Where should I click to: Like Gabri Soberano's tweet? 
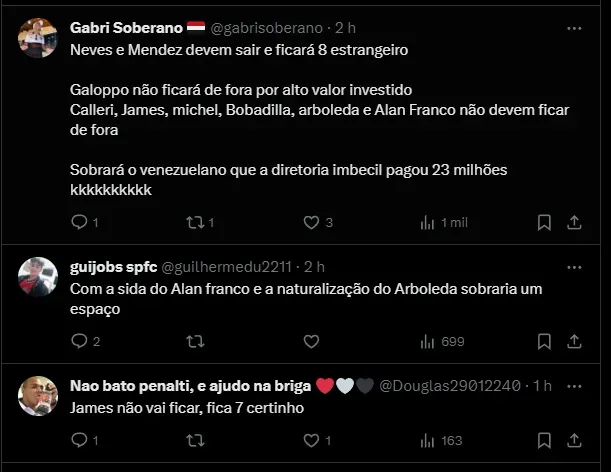[311, 222]
